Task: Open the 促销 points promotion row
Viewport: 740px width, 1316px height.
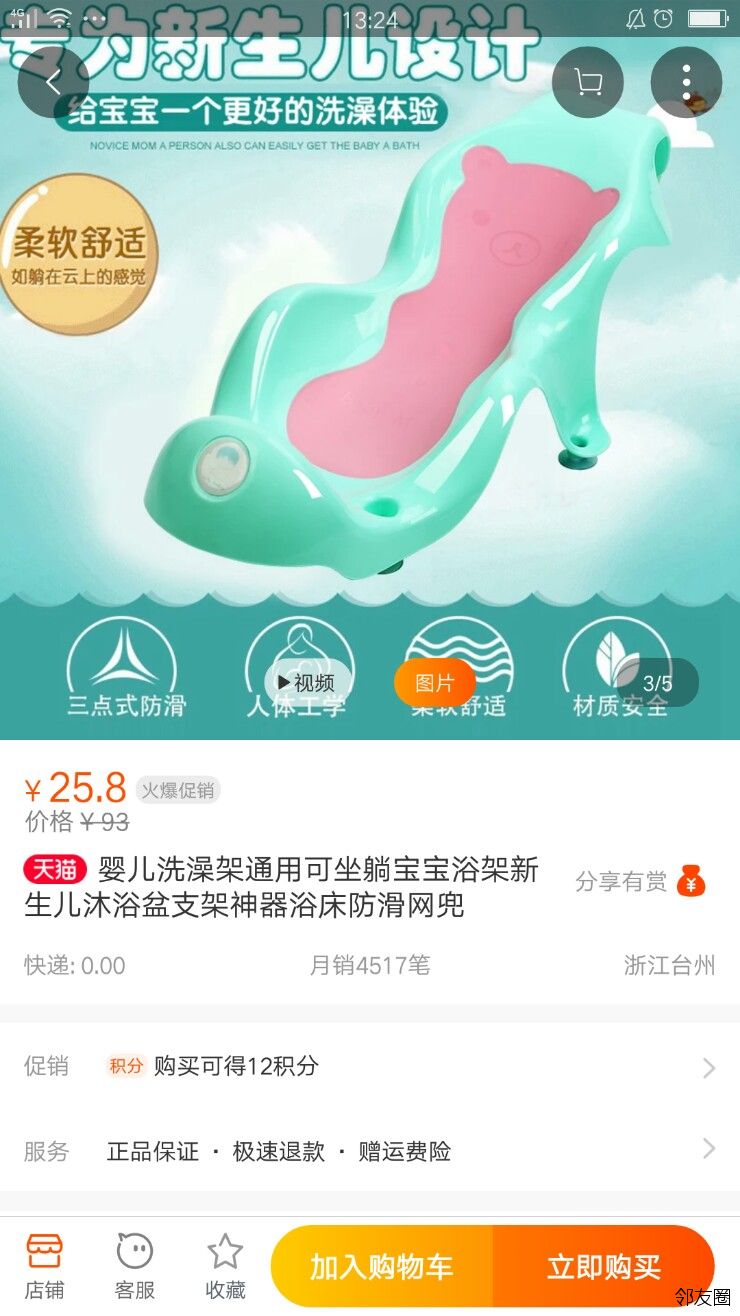Action: coord(370,1066)
